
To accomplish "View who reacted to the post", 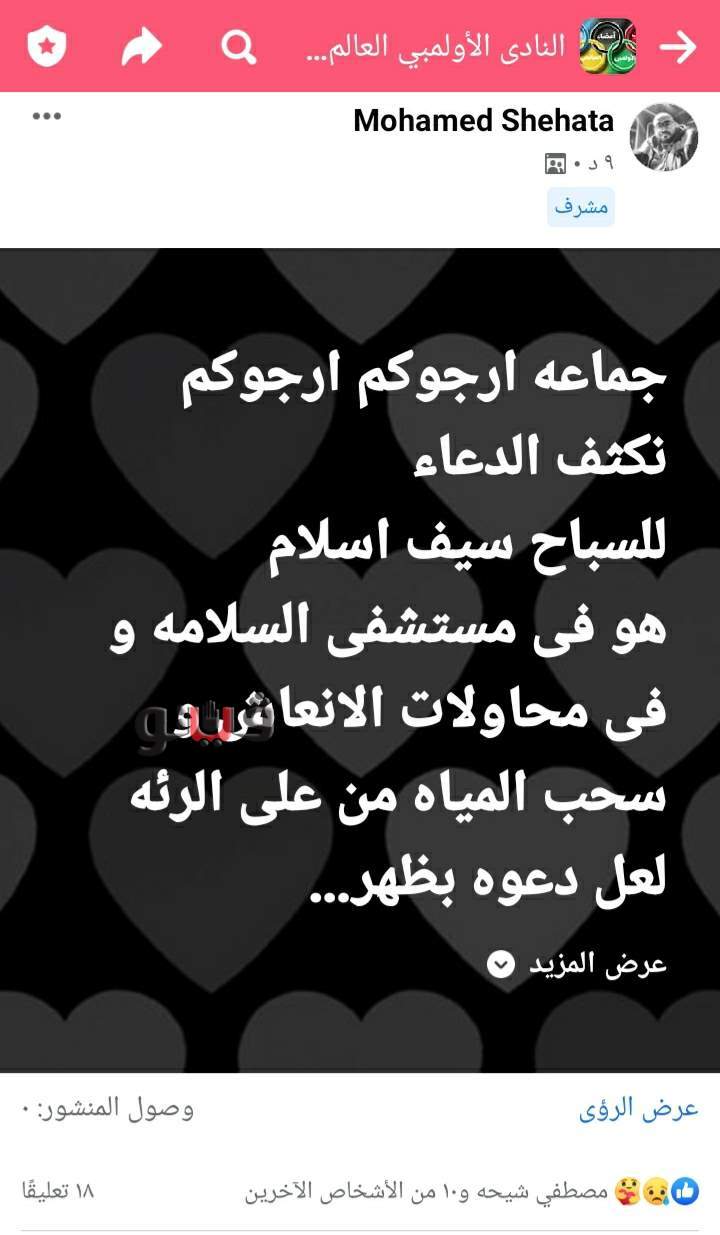I will [x=470, y=1191].
